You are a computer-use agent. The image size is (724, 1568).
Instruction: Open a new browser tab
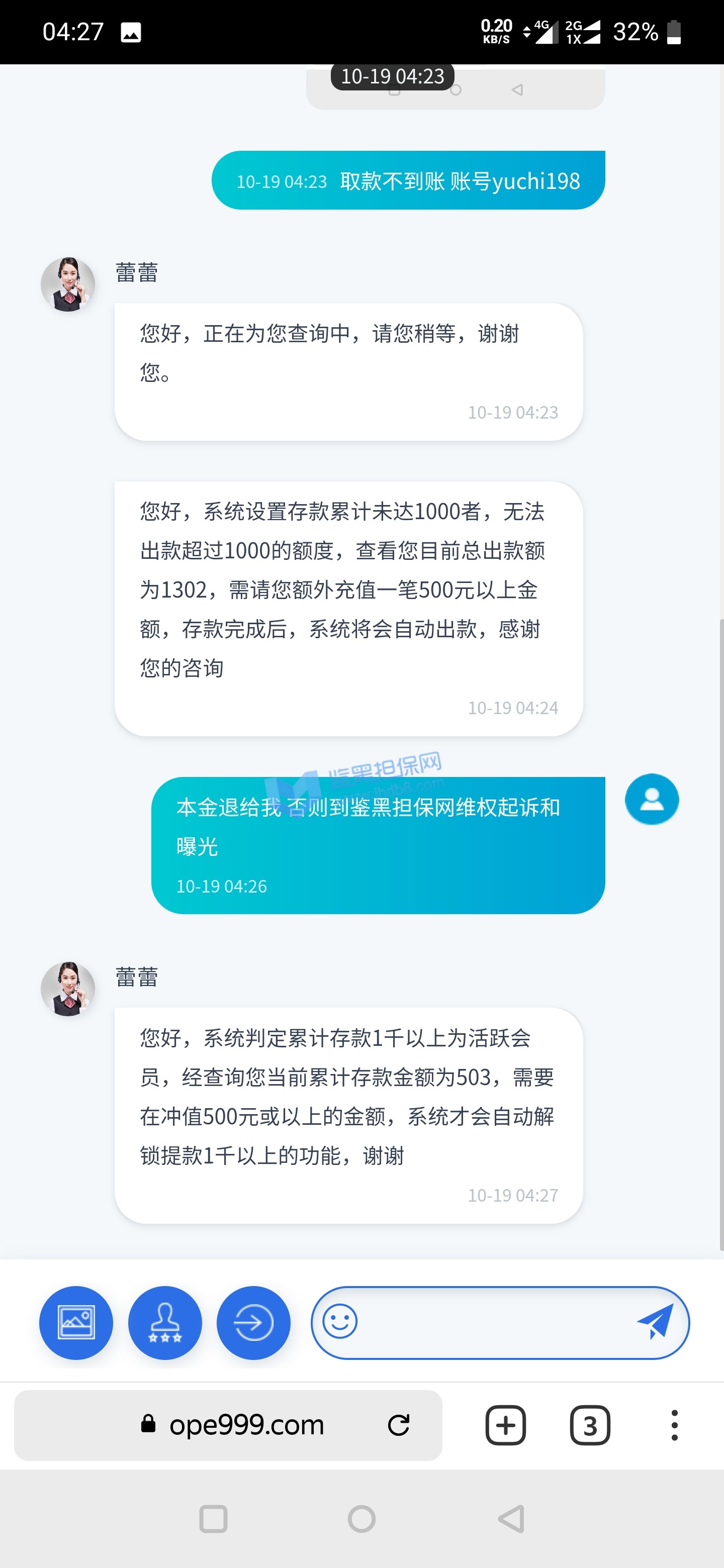505,1425
